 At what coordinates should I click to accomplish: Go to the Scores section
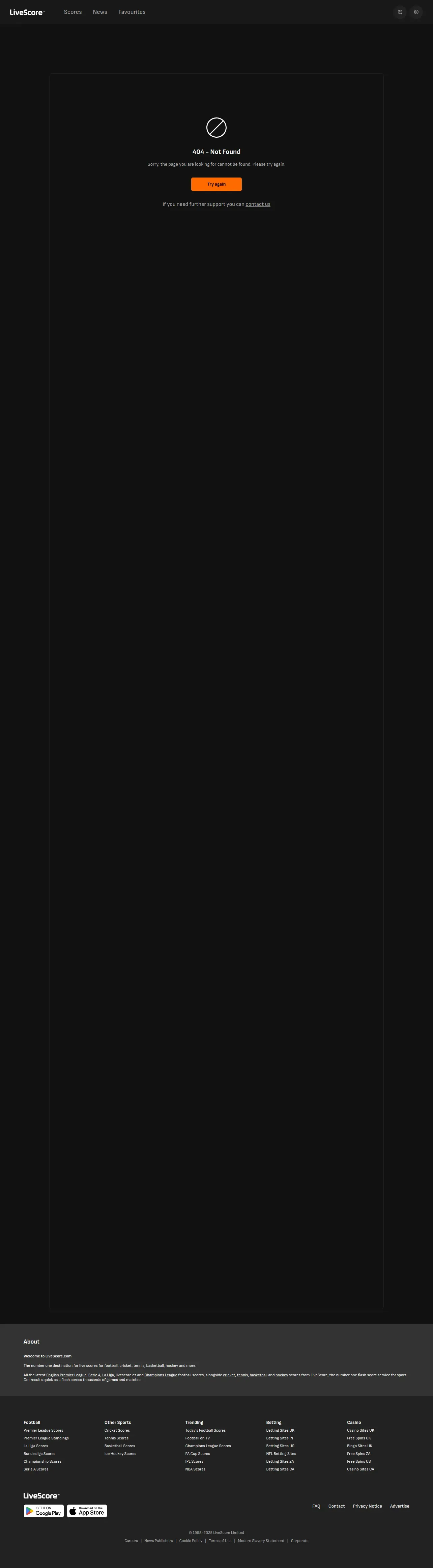coord(73,12)
